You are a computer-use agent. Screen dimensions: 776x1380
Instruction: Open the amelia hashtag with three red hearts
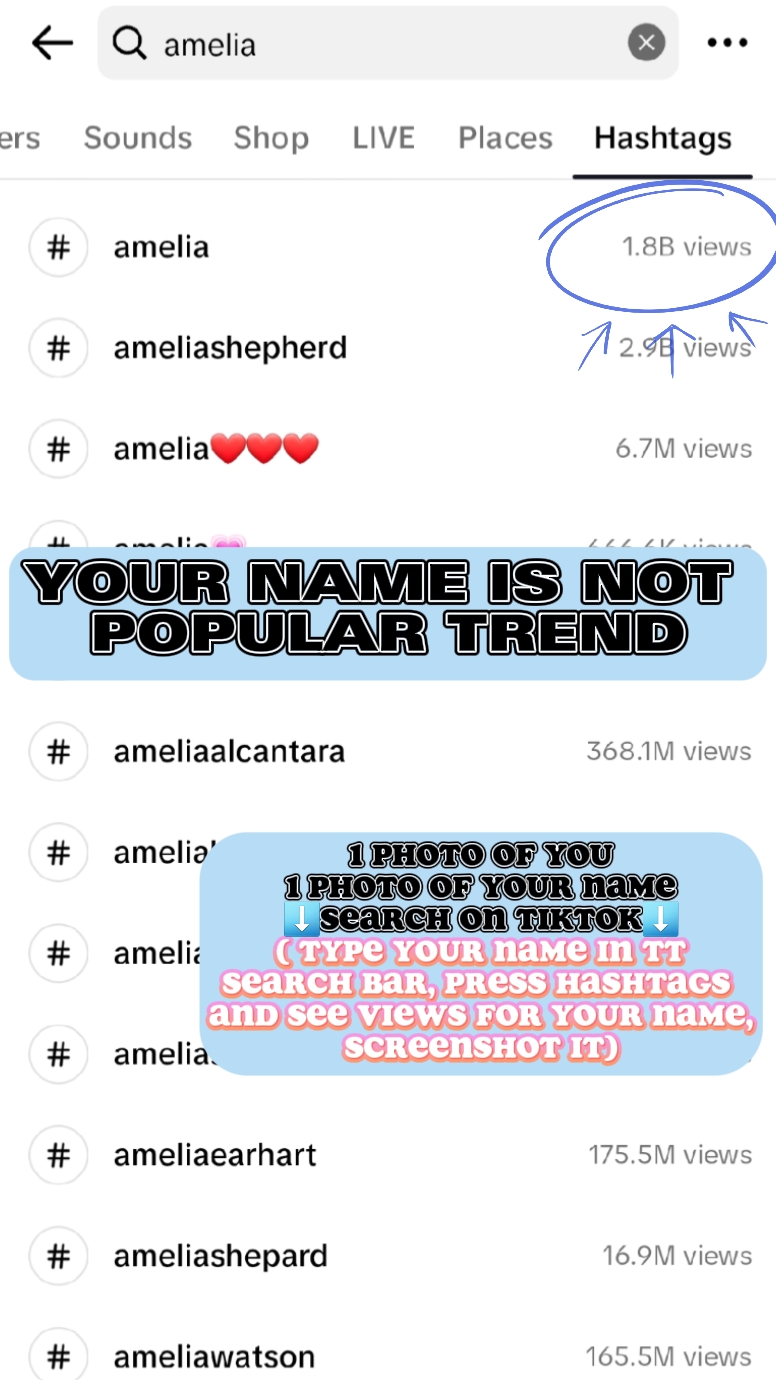pyautogui.click(x=388, y=449)
